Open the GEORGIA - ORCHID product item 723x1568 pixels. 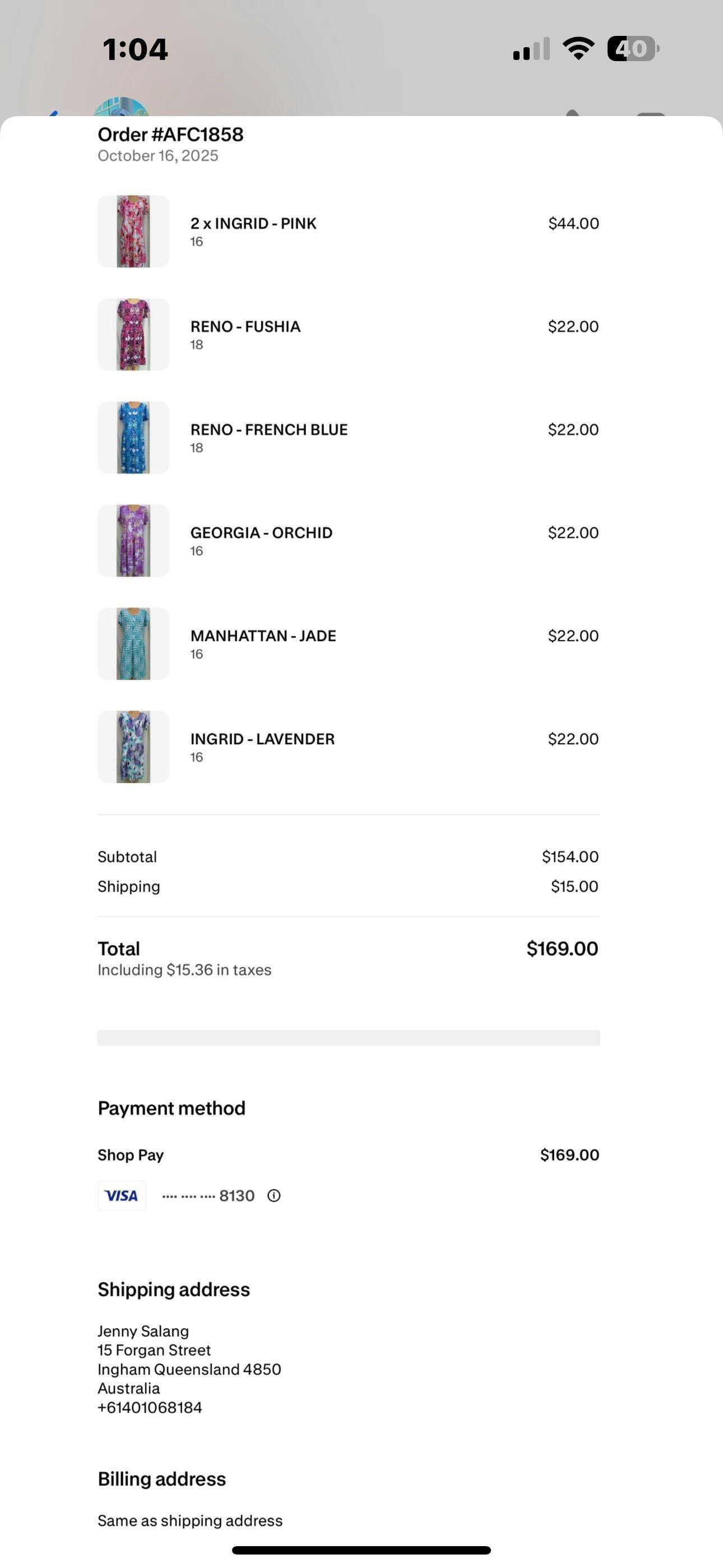261,533
